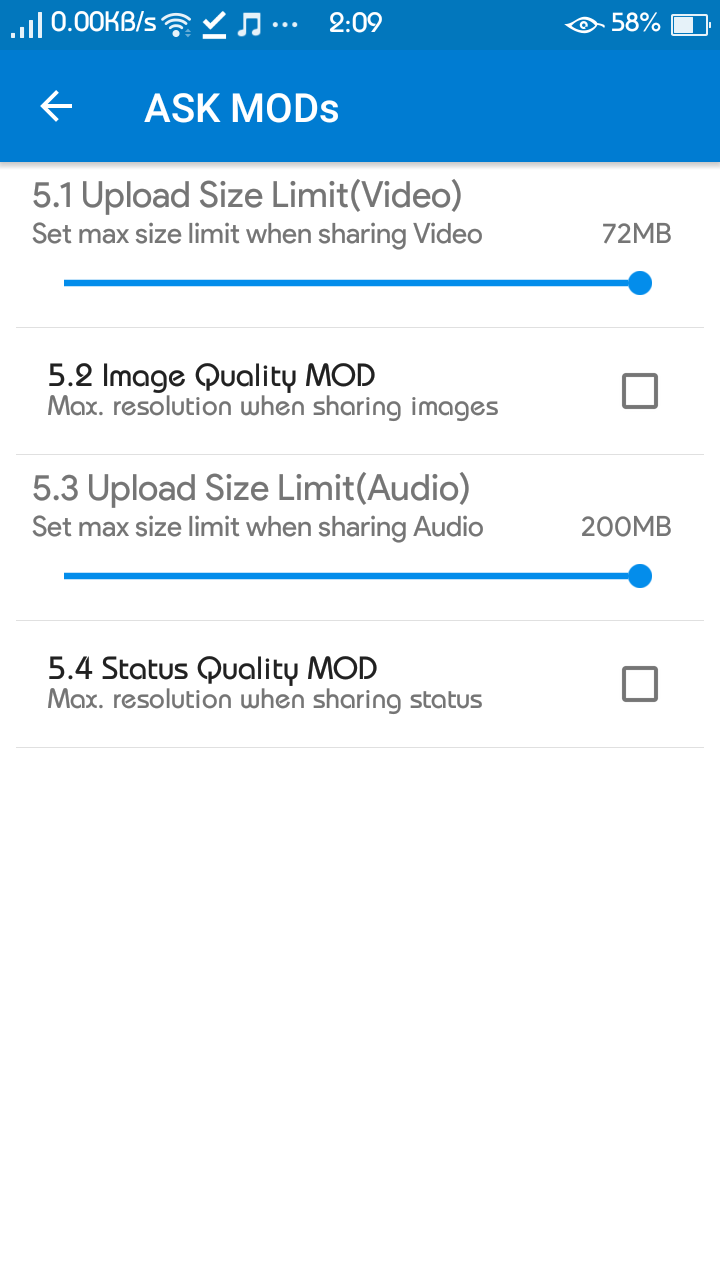Enable the Status Quality MOD checkbox
This screenshot has height=1280, width=720.
pos(639,684)
